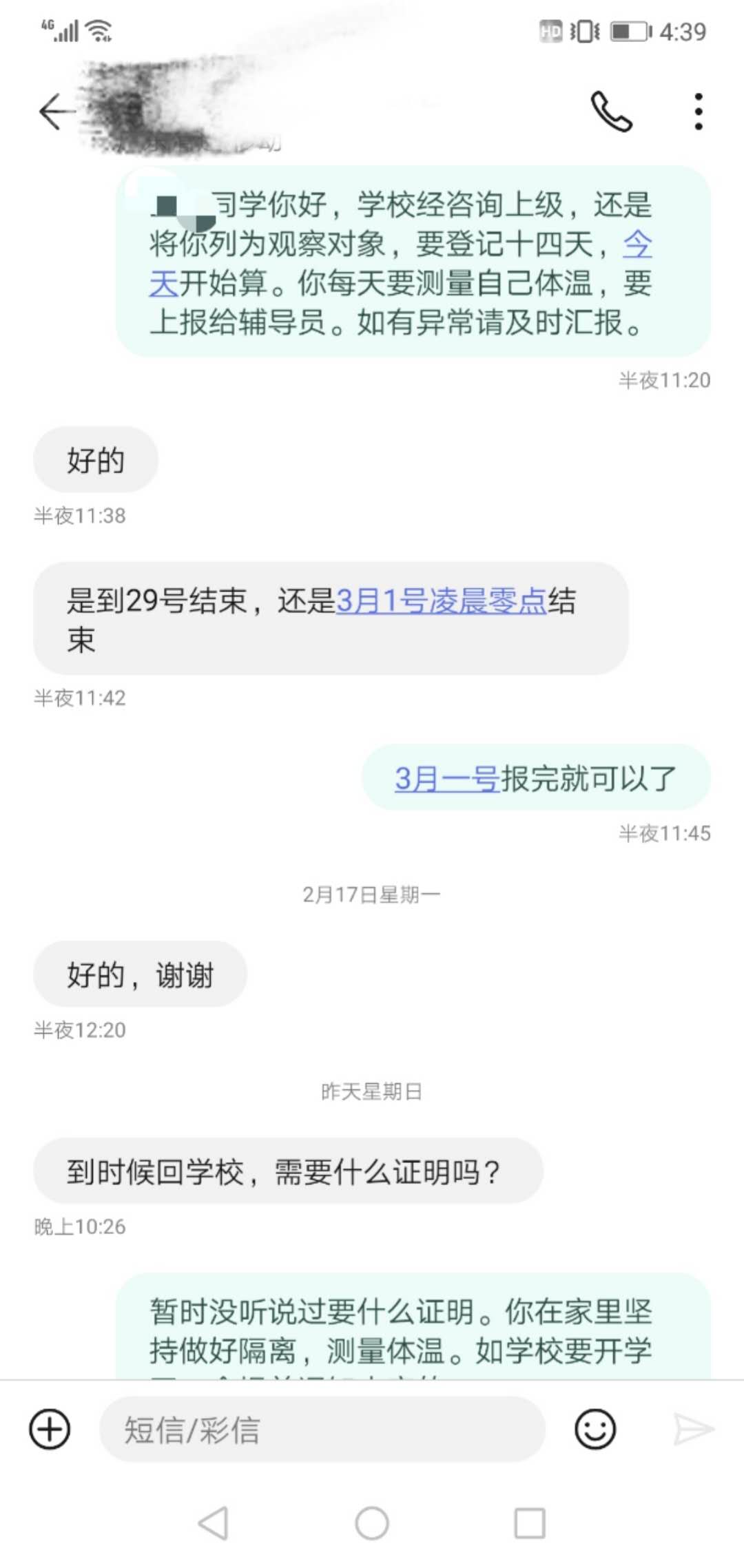Add attachment with the plus icon
Viewport: 744px width, 1568px height.
(x=50, y=1430)
